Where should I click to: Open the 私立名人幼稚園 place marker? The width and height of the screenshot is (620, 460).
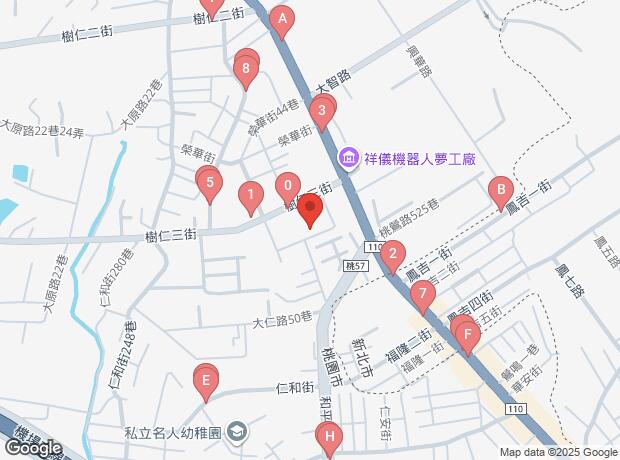(237, 432)
